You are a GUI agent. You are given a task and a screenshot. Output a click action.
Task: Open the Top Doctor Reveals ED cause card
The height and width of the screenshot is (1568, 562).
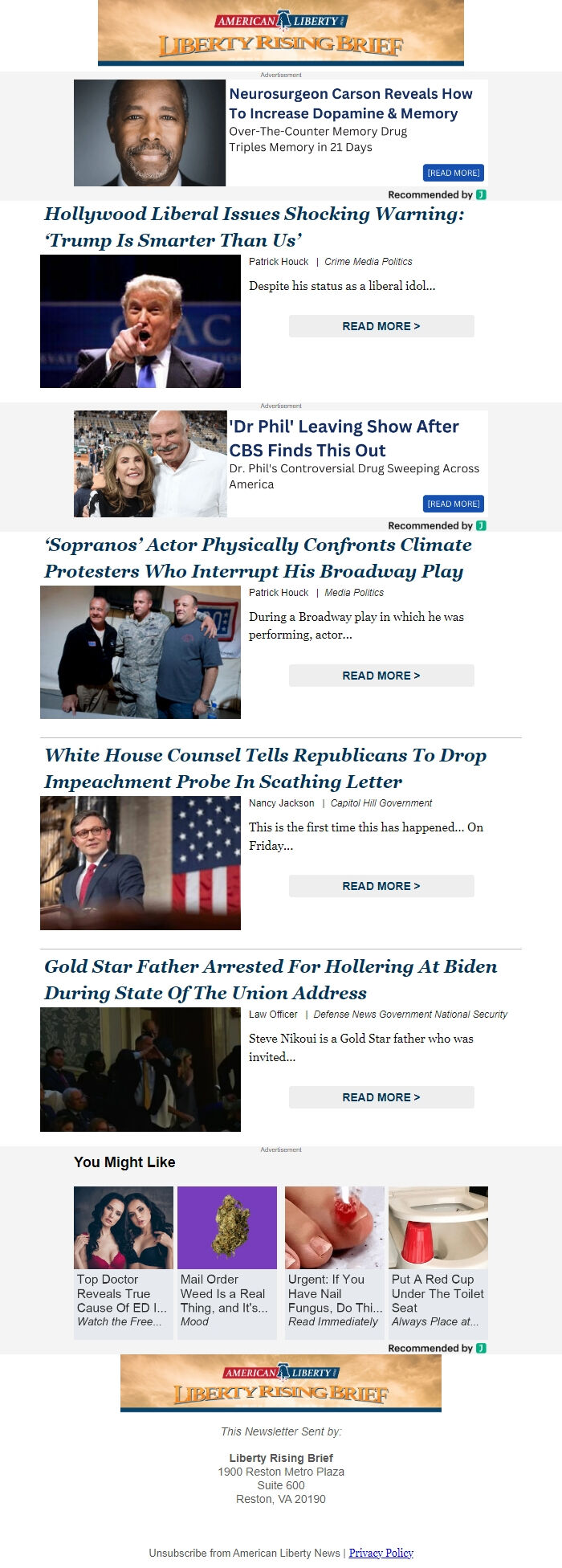[123, 1261]
